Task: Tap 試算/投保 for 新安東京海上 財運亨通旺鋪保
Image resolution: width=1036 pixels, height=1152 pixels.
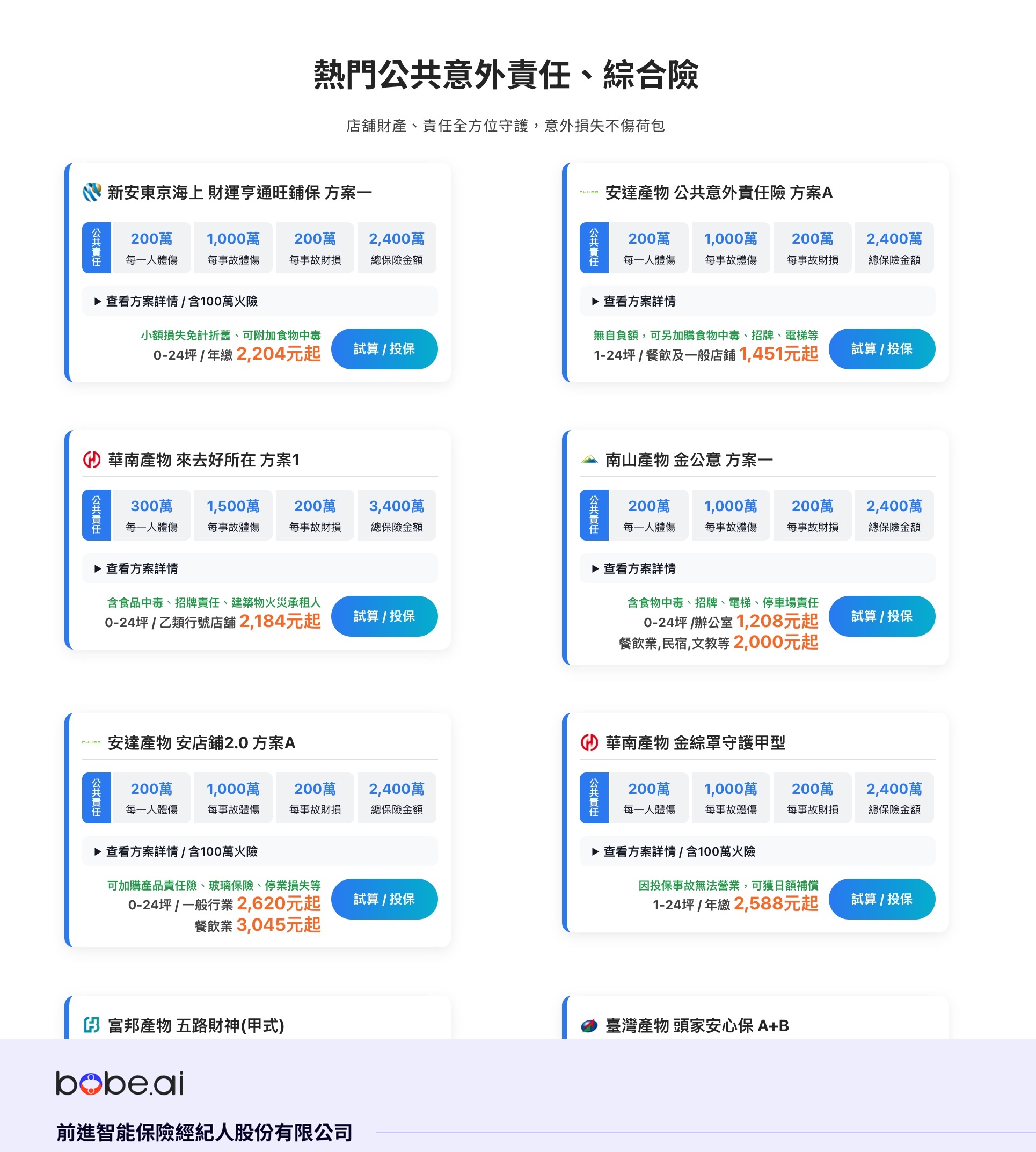Action: coord(384,349)
